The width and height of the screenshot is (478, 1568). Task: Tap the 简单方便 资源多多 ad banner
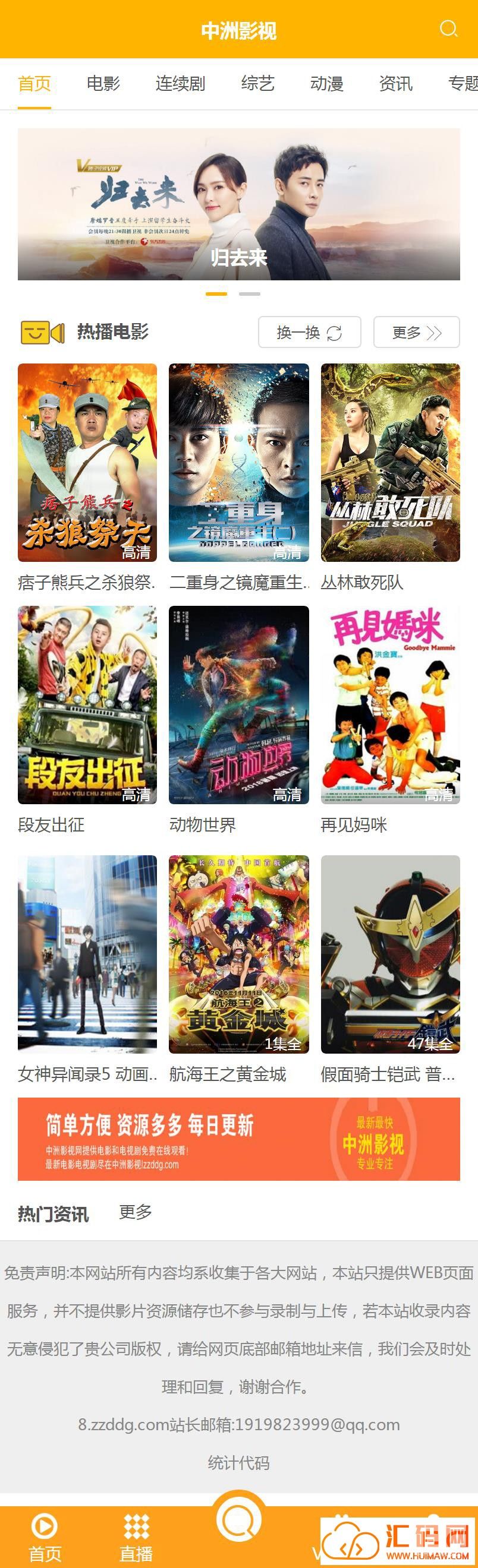pyautogui.click(x=238, y=1139)
